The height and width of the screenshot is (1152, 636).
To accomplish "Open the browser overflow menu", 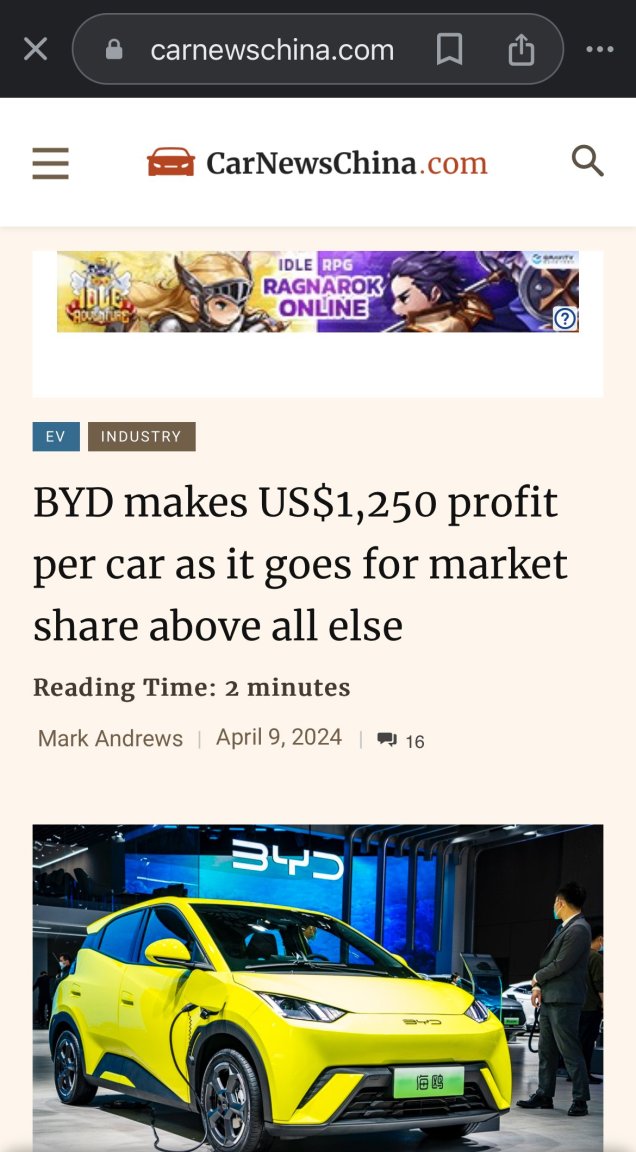I will click(x=600, y=49).
